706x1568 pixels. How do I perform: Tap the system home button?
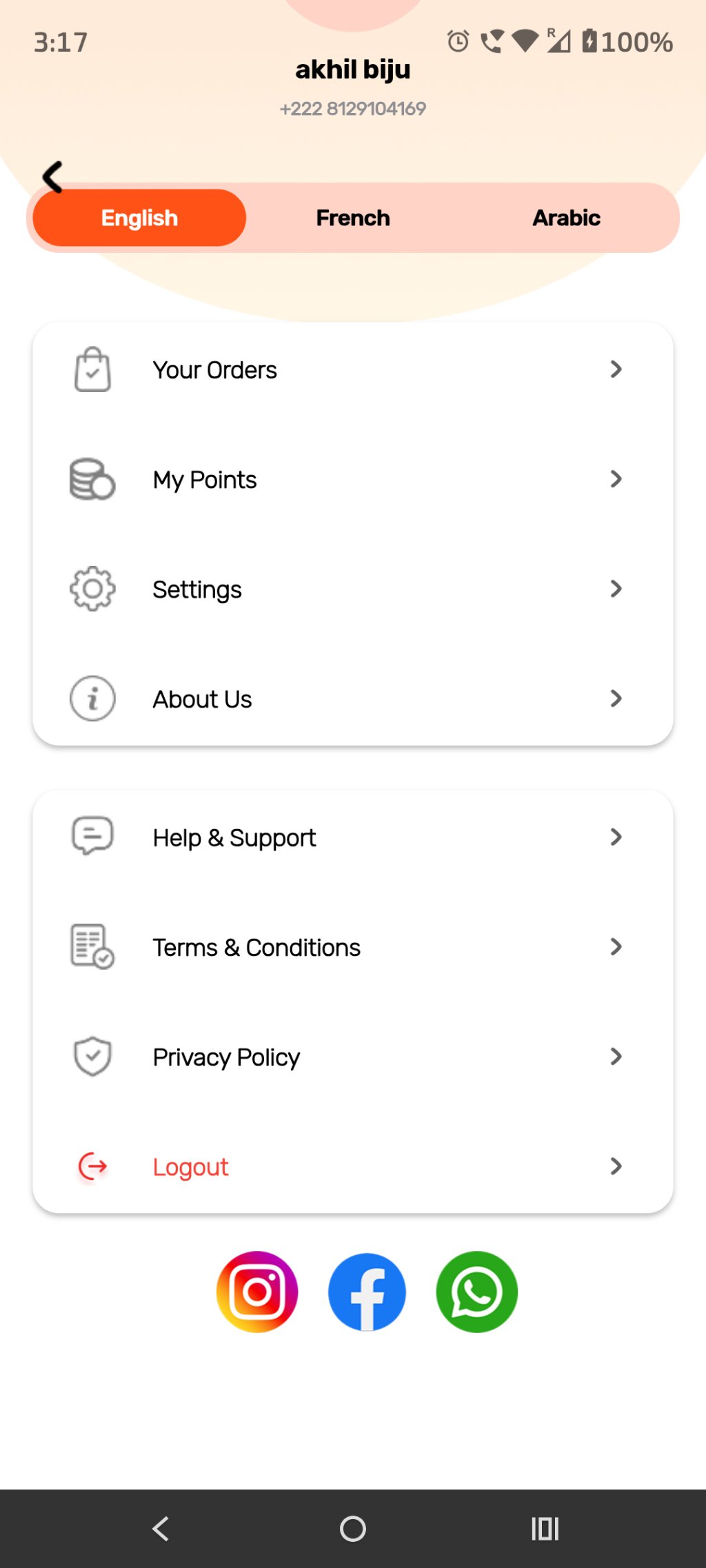point(353,1529)
